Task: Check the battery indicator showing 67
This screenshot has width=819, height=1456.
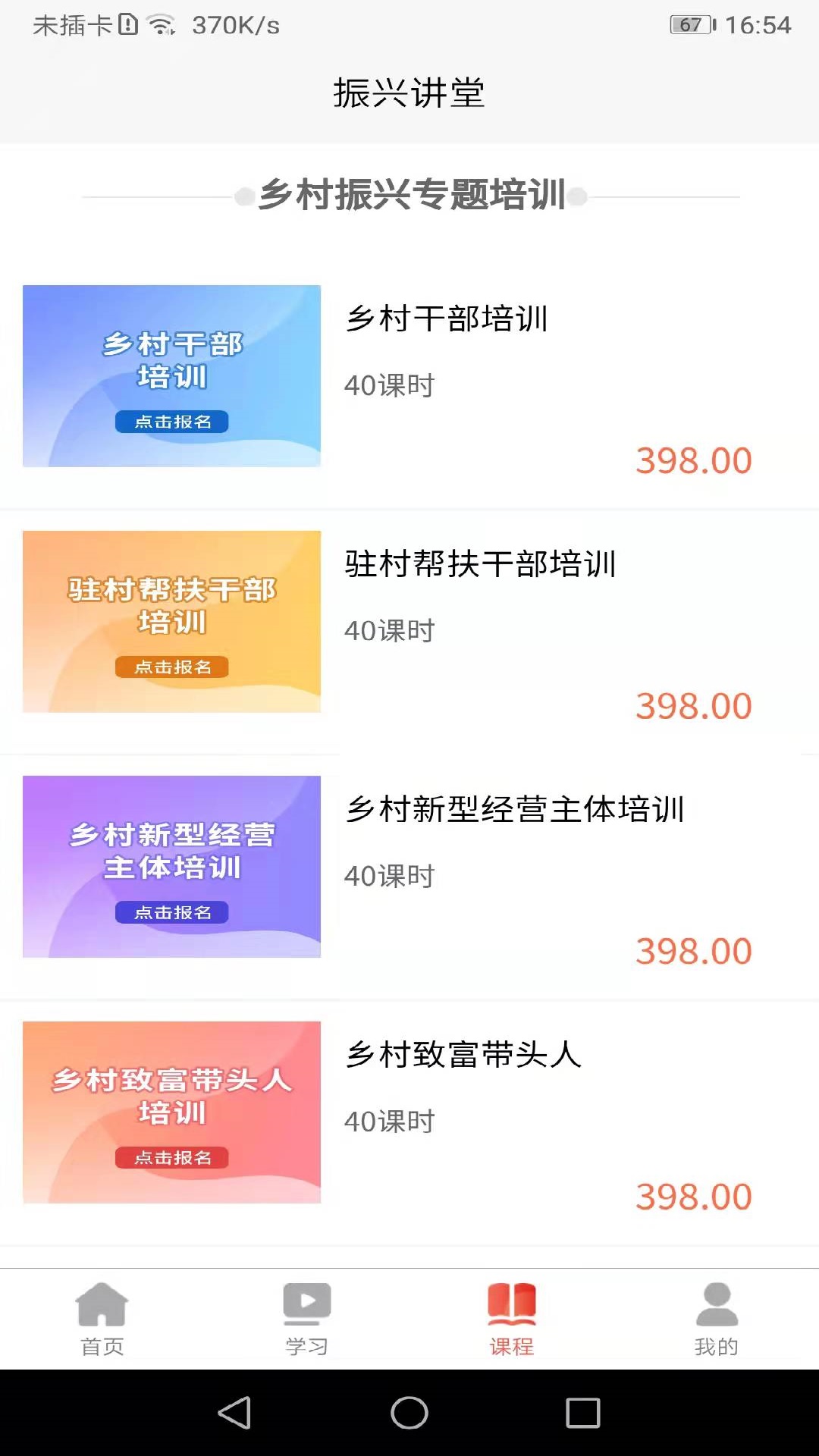Action: point(689,24)
